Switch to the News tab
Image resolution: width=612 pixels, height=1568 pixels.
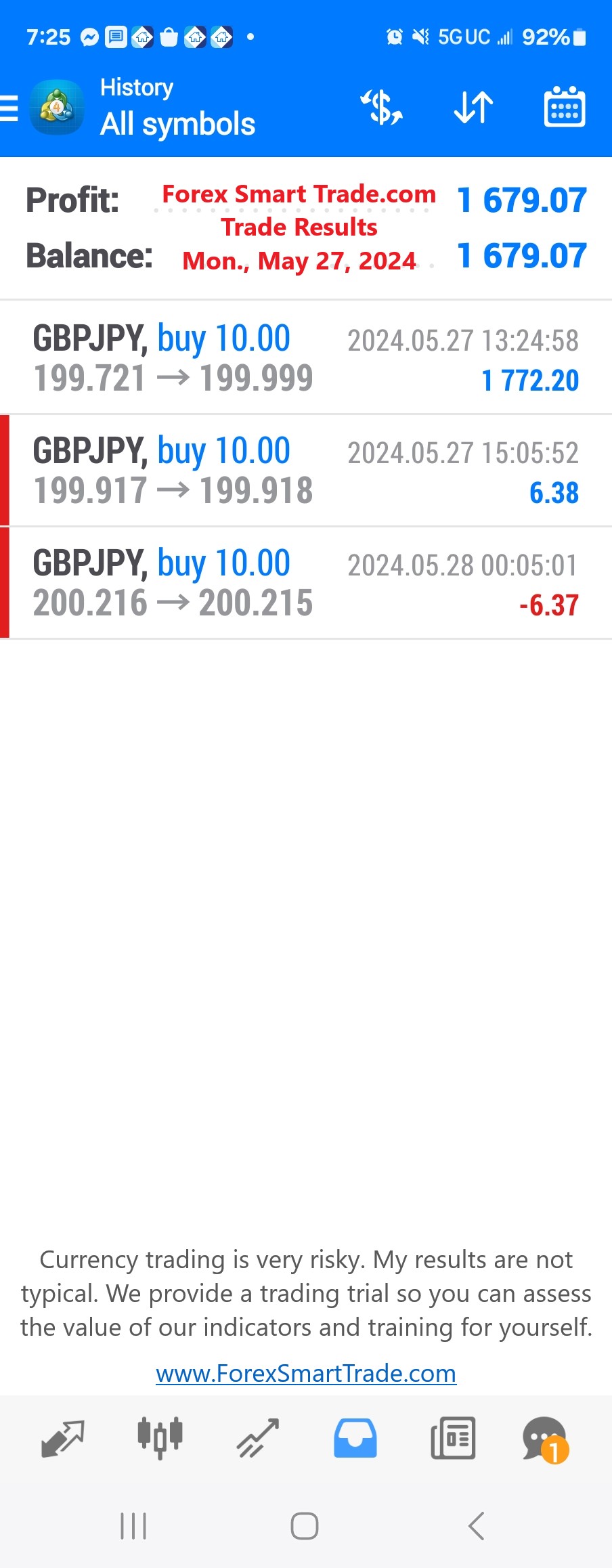tap(453, 1438)
